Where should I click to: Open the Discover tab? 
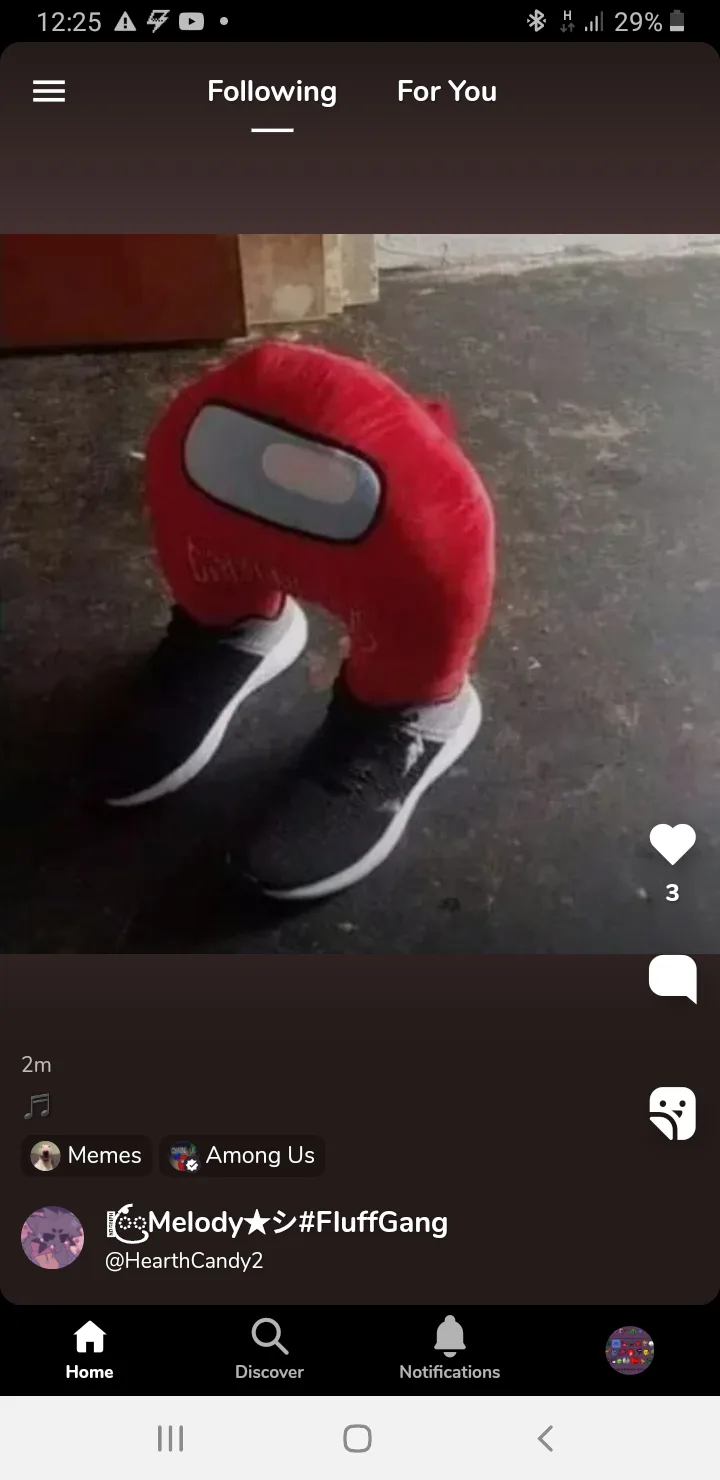[x=269, y=1350]
